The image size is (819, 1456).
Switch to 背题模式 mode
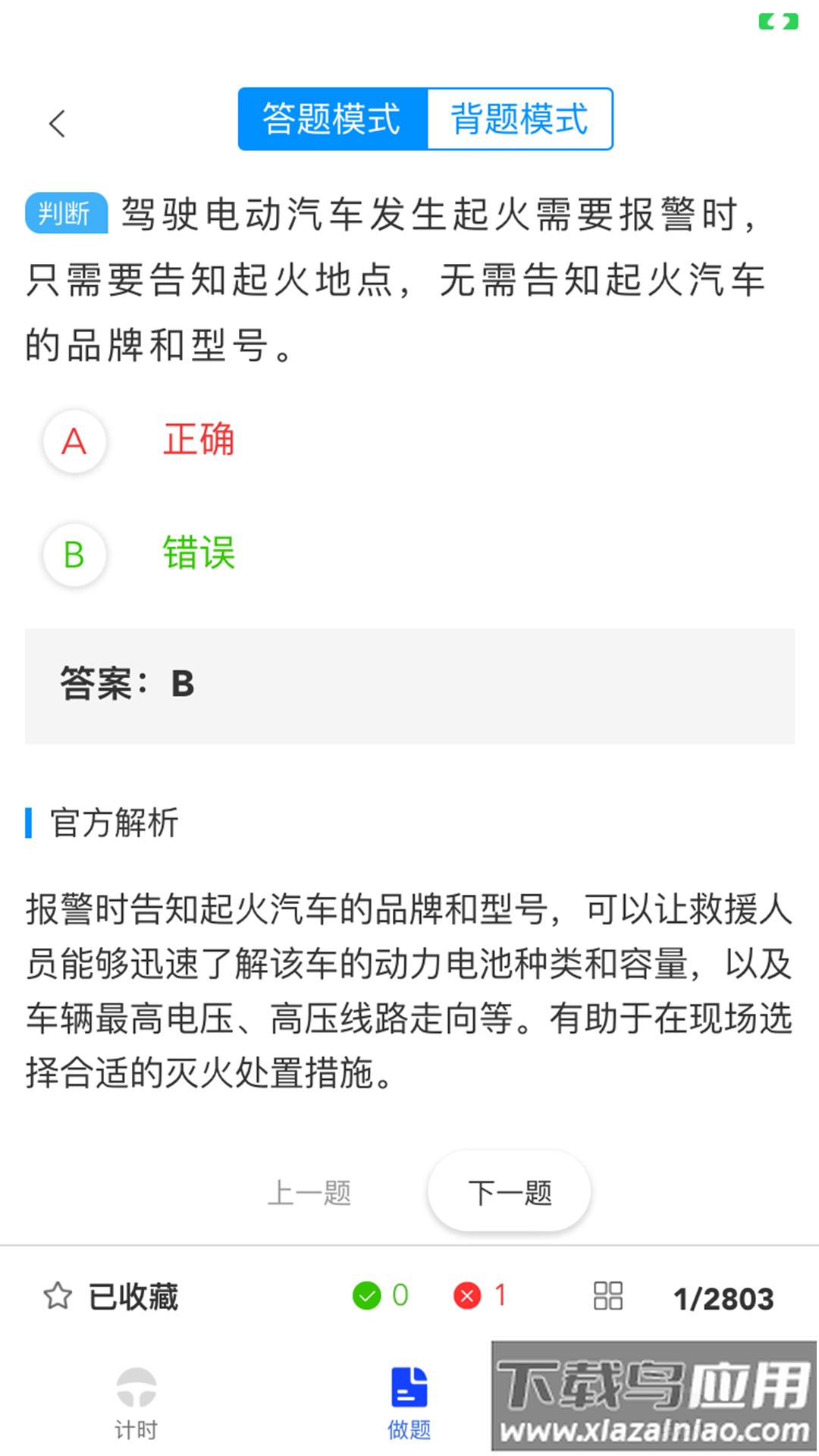point(519,119)
